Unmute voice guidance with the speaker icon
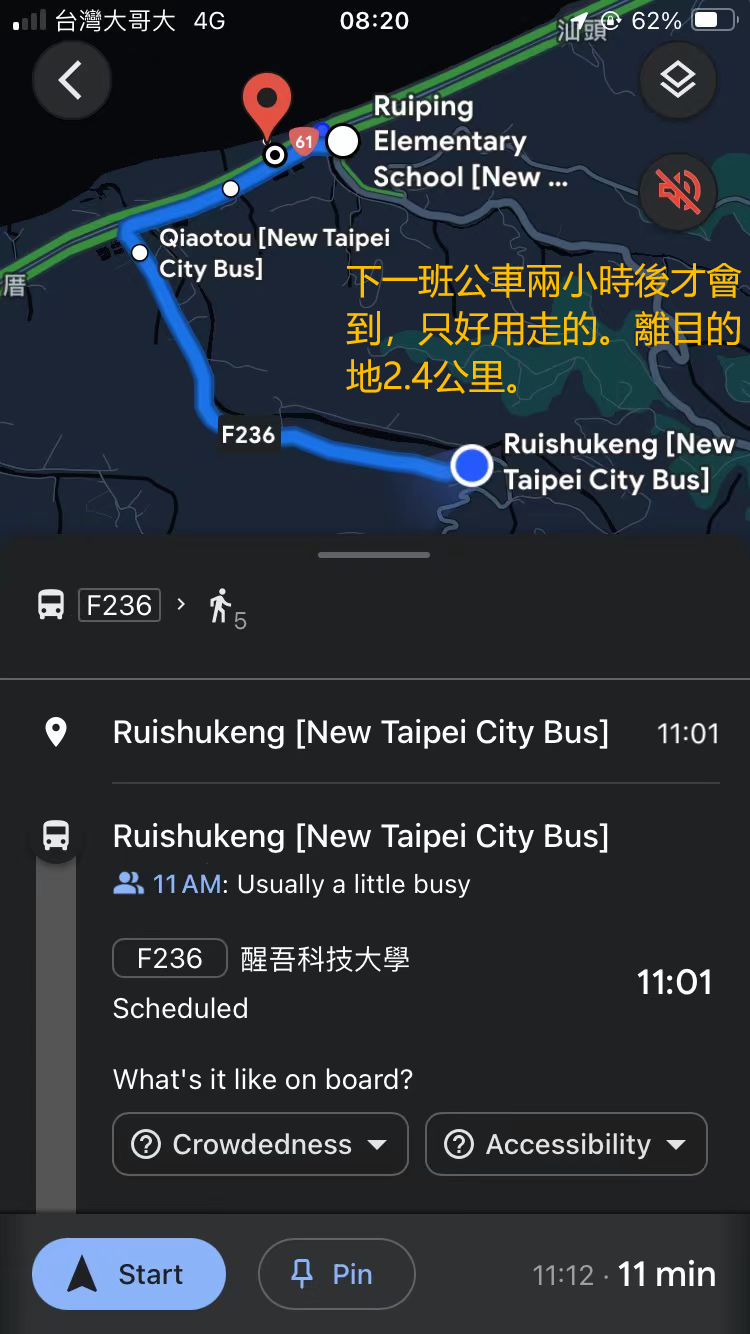The image size is (750, 1334). tap(678, 191)
